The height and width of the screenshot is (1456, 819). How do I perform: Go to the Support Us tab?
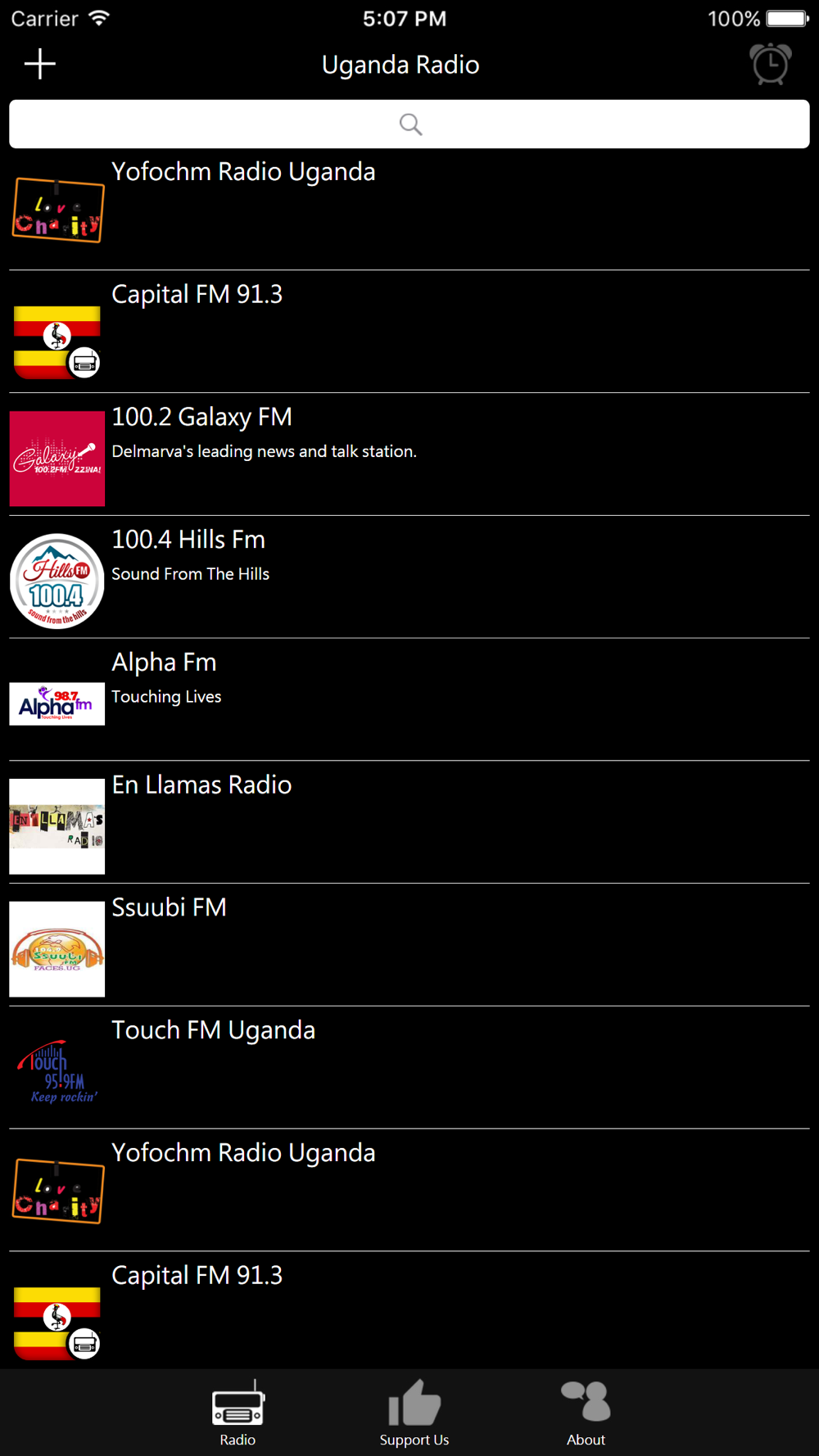(x=414, y=1413)
